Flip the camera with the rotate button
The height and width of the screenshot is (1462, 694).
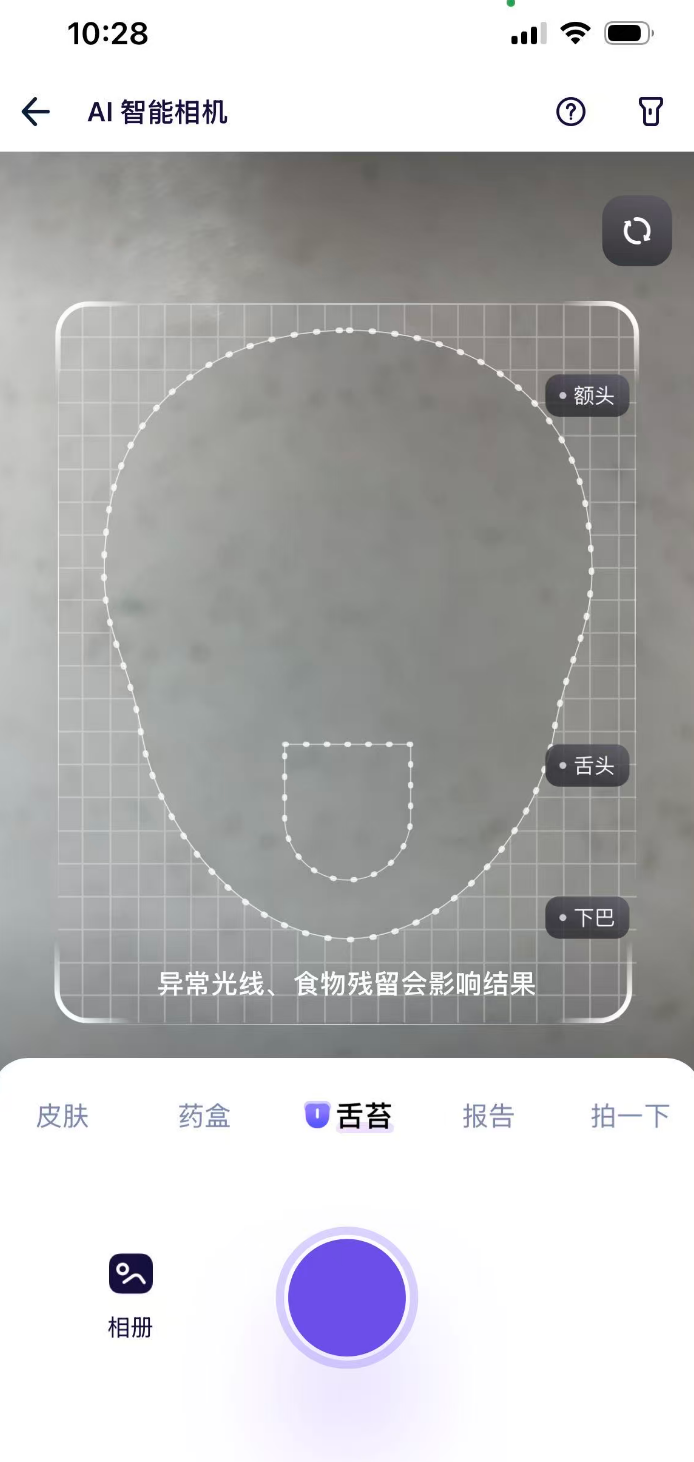click(637, 231)
